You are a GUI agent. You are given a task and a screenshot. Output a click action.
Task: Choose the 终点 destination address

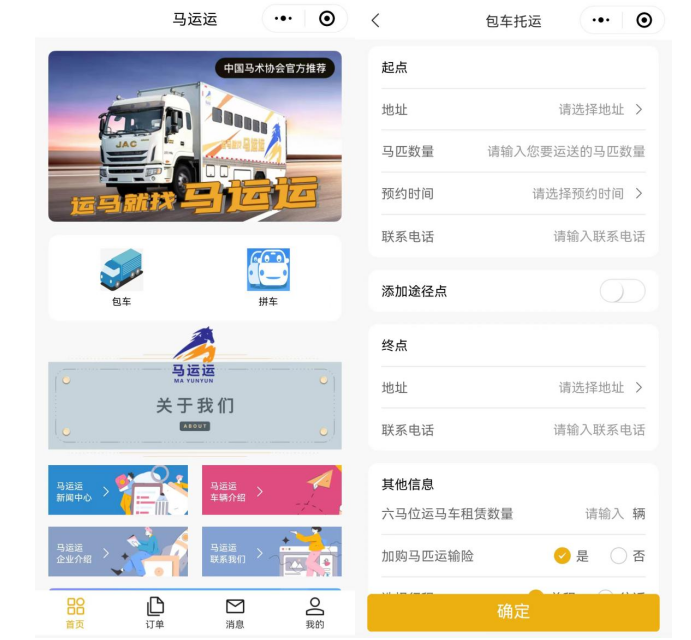click(x=598, y=387)
